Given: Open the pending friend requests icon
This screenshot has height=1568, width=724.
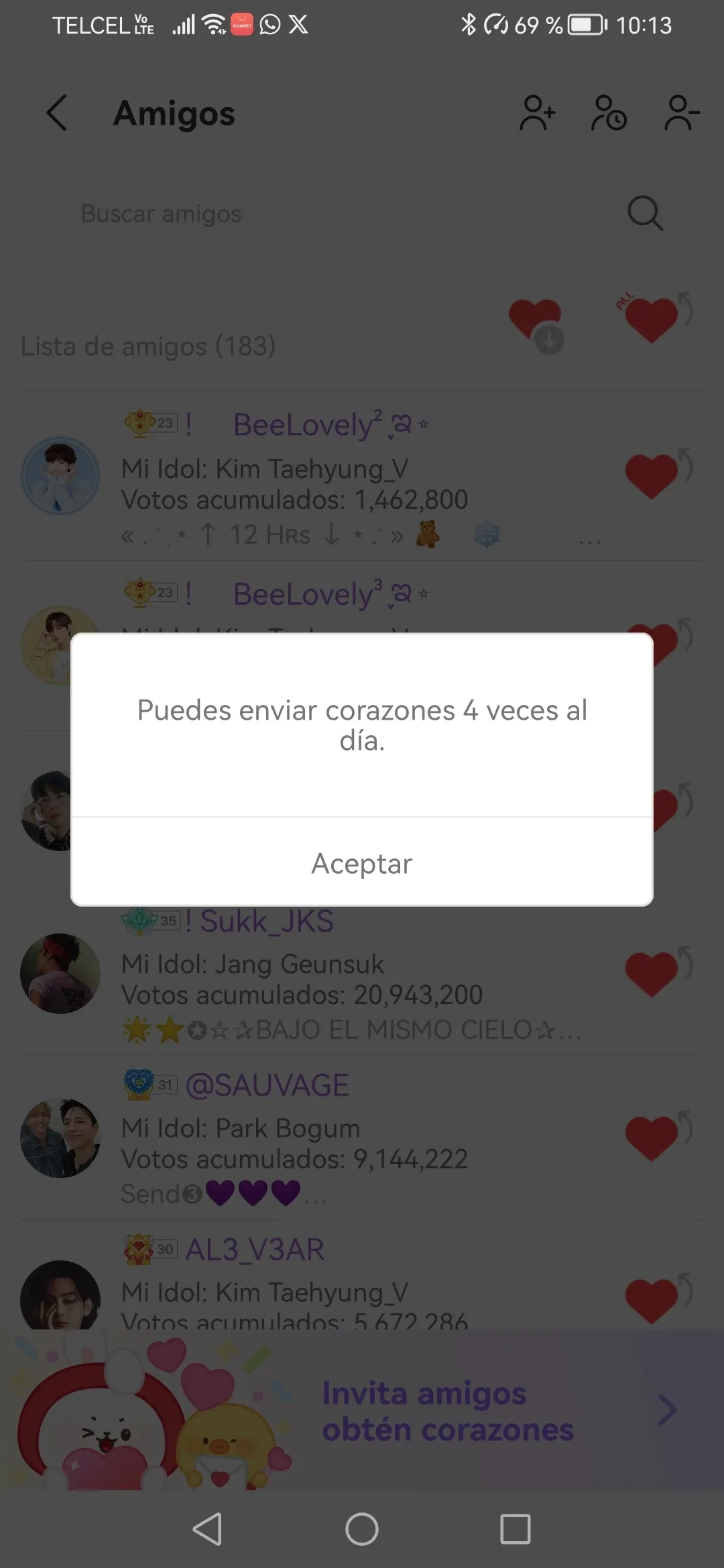Looking at the screenshot, I should [609, 113].
